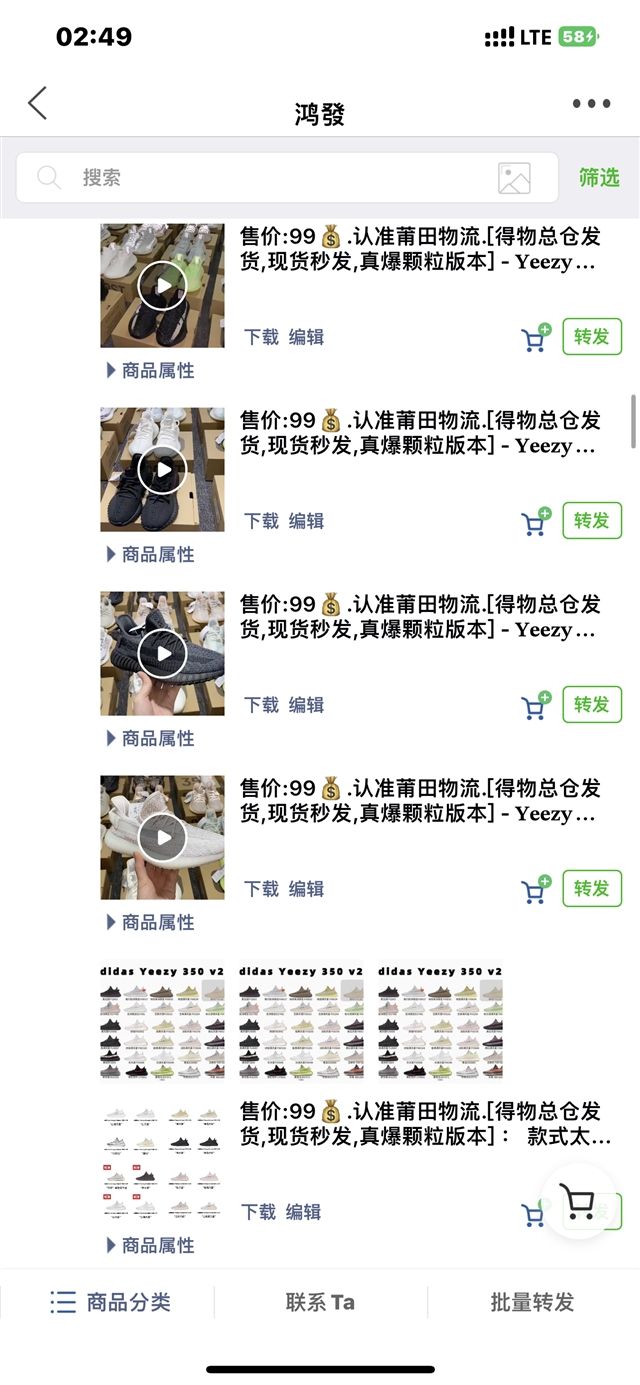Screen dimensions: 640x1385
Task: Expand 商品属性 under the first listing
Action: pyautogui.click(x=150, y=370)
